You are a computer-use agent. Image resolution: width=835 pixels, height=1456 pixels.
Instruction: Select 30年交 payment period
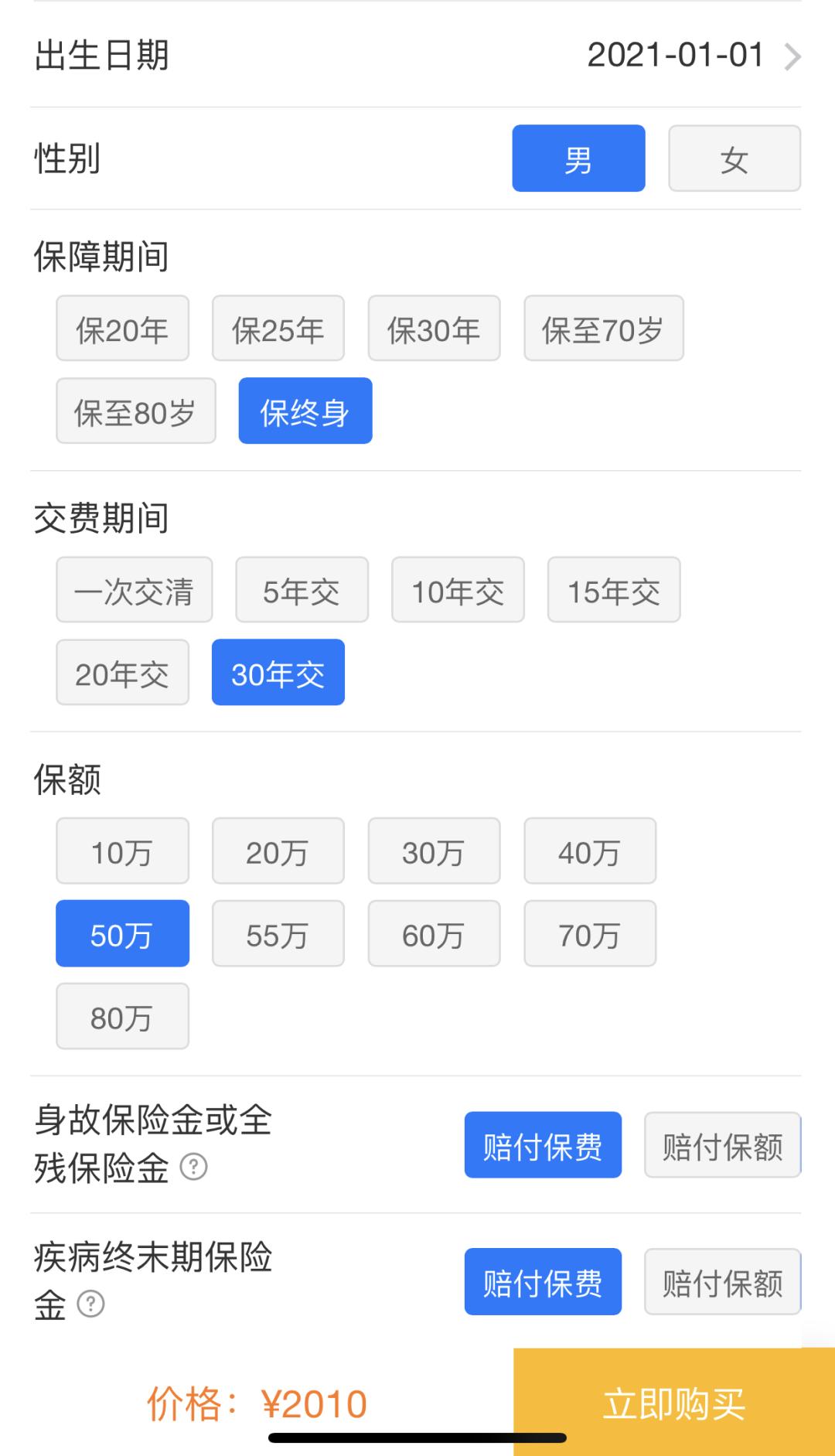click(x=278, y=672)
